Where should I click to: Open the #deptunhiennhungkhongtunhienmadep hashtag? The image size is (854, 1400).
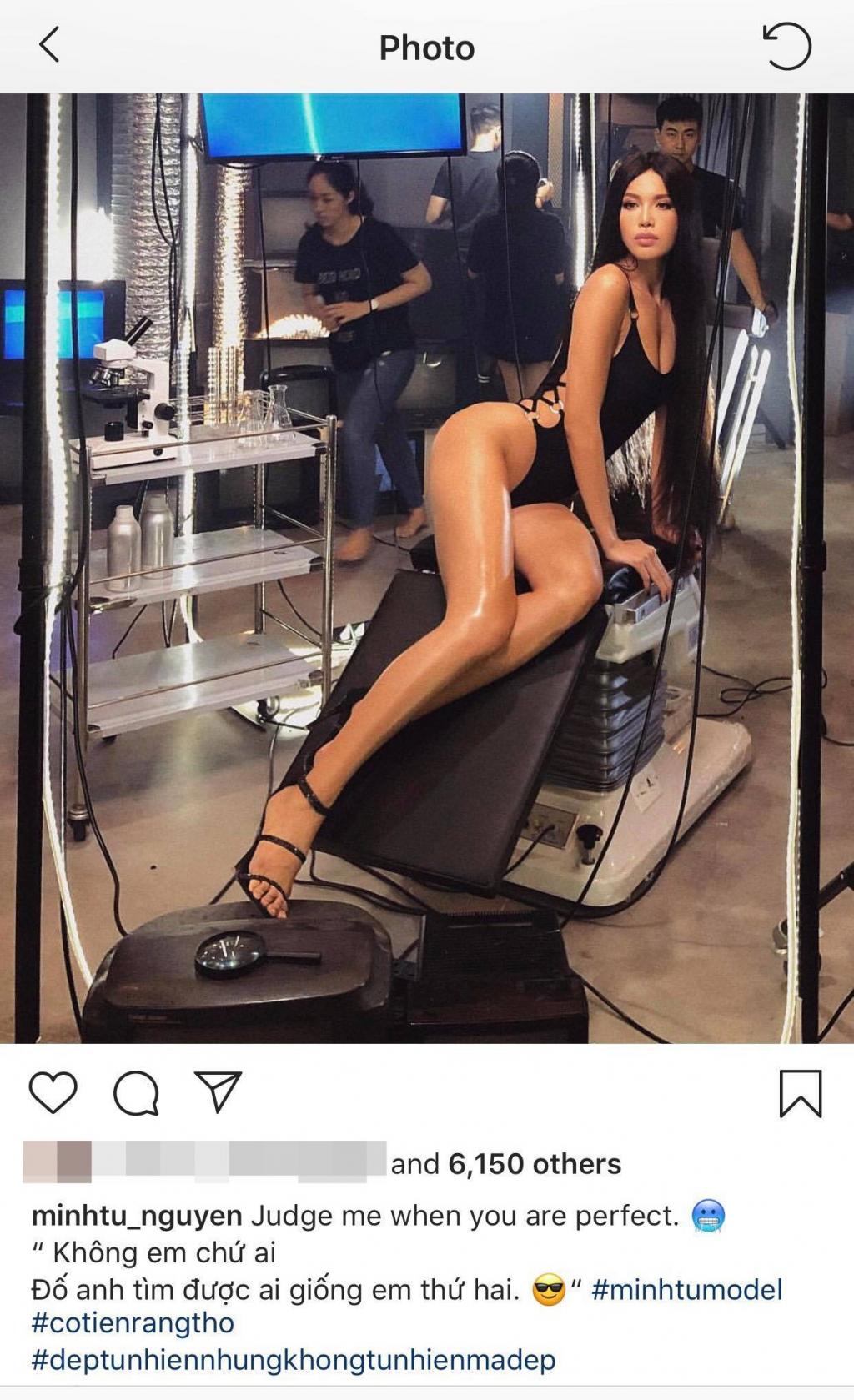(x=293, y=1360)
